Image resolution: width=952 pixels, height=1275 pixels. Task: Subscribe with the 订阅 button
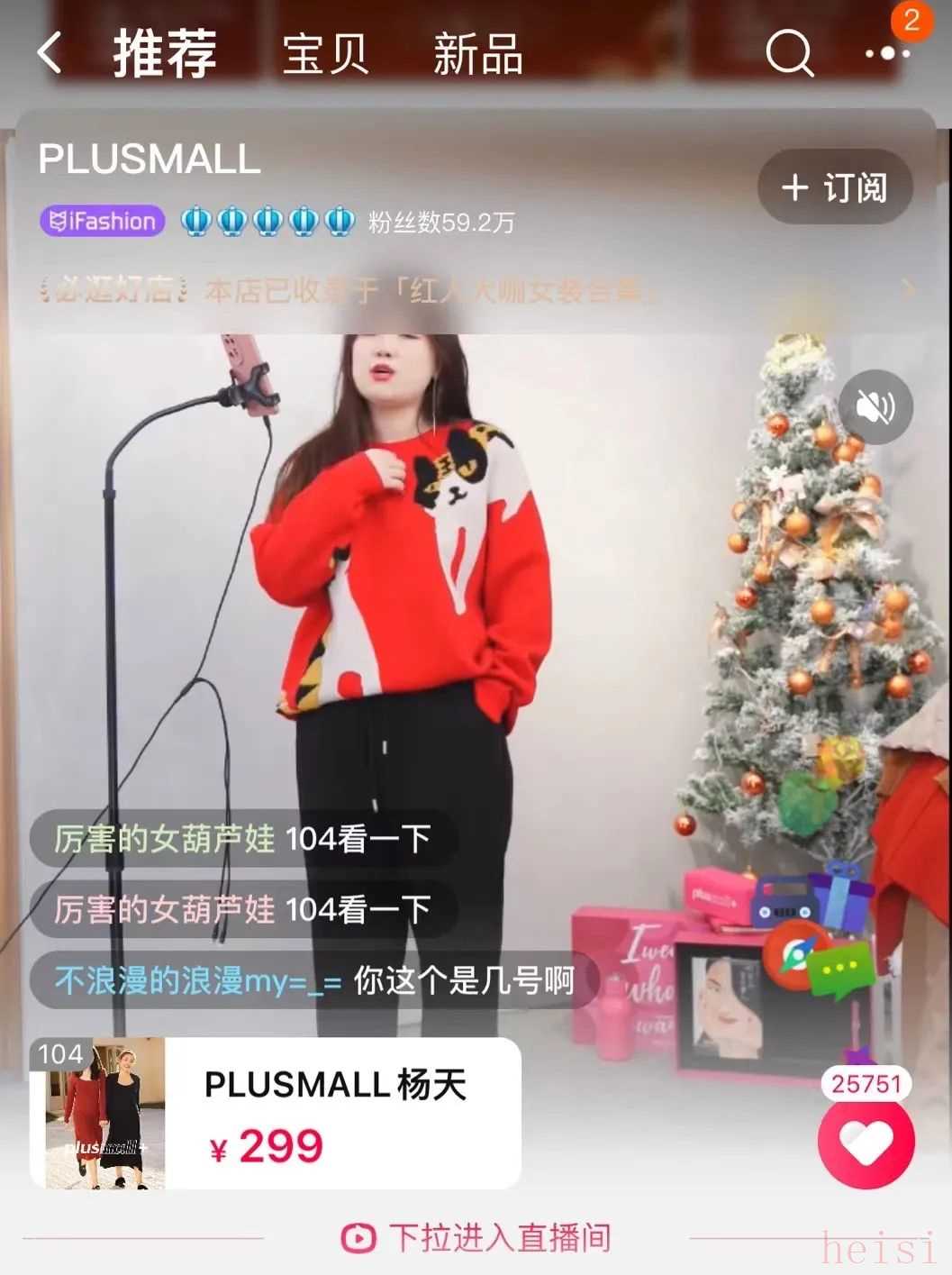pyautogui.click(x=835, y=187)
